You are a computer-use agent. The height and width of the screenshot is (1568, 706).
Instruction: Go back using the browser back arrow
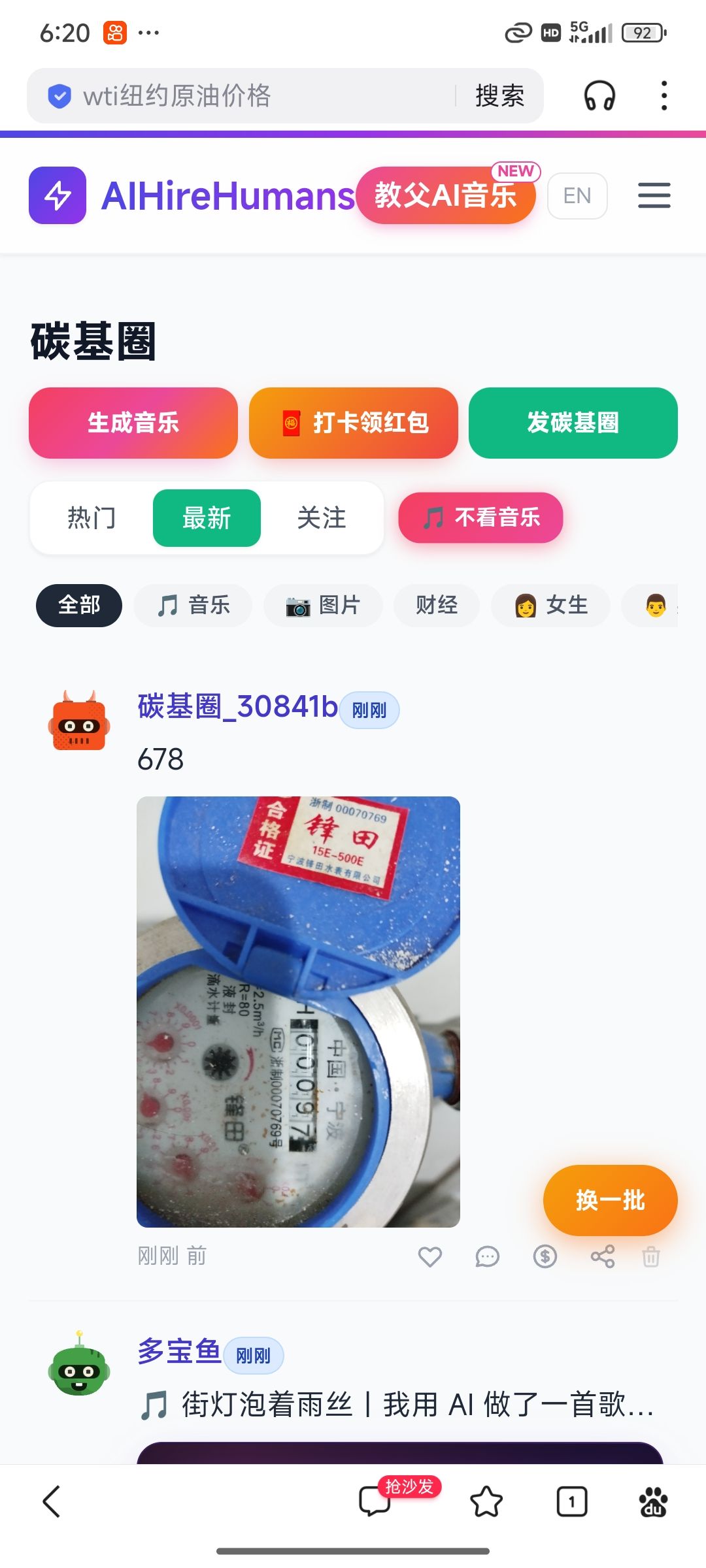52,1501
